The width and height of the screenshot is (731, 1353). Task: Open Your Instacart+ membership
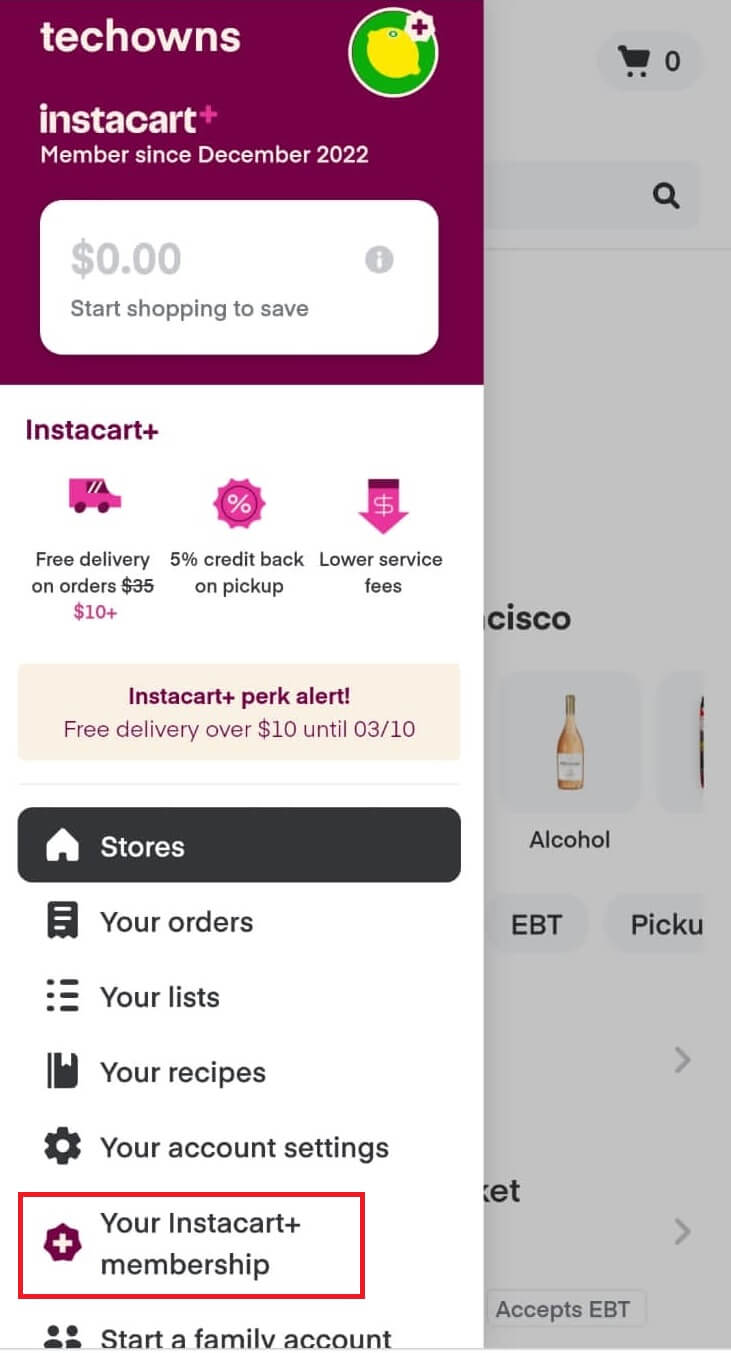[x=191, y=1244]
